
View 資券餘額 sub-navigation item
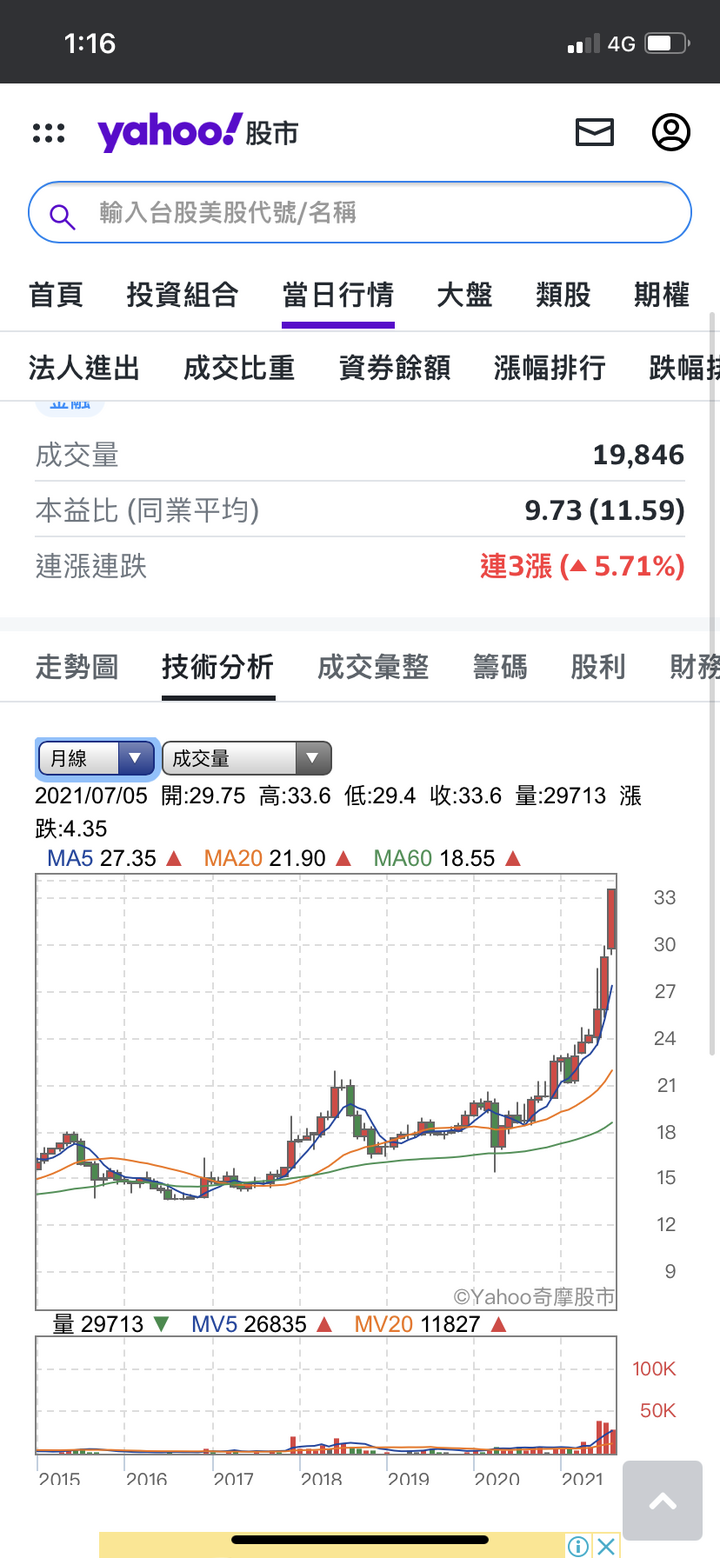pos(395,368)
